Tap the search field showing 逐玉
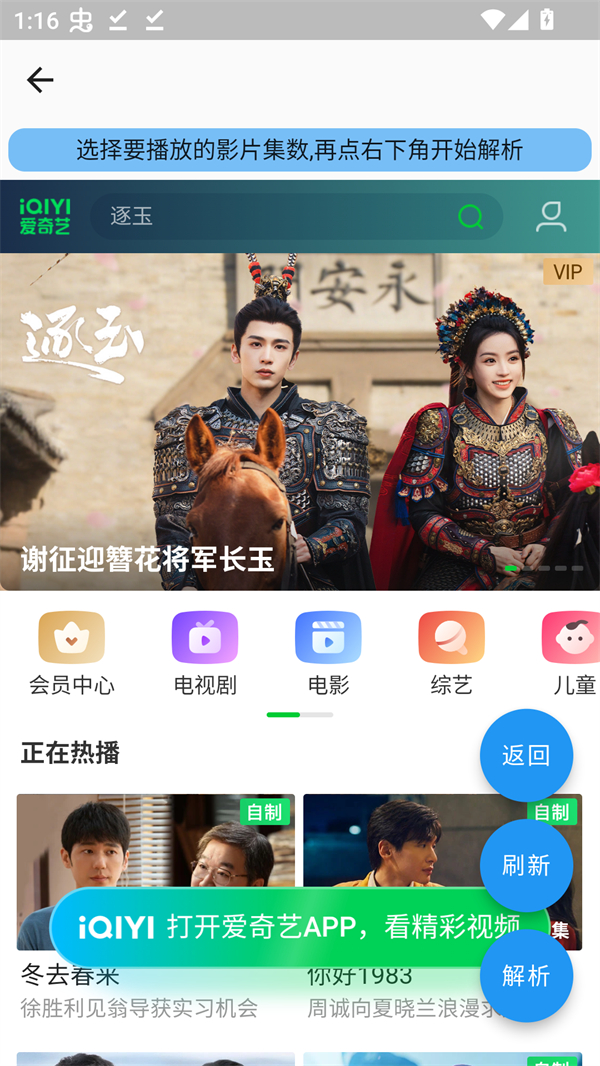This screenshot has height=1066, width=600. (x=270, y=216)
